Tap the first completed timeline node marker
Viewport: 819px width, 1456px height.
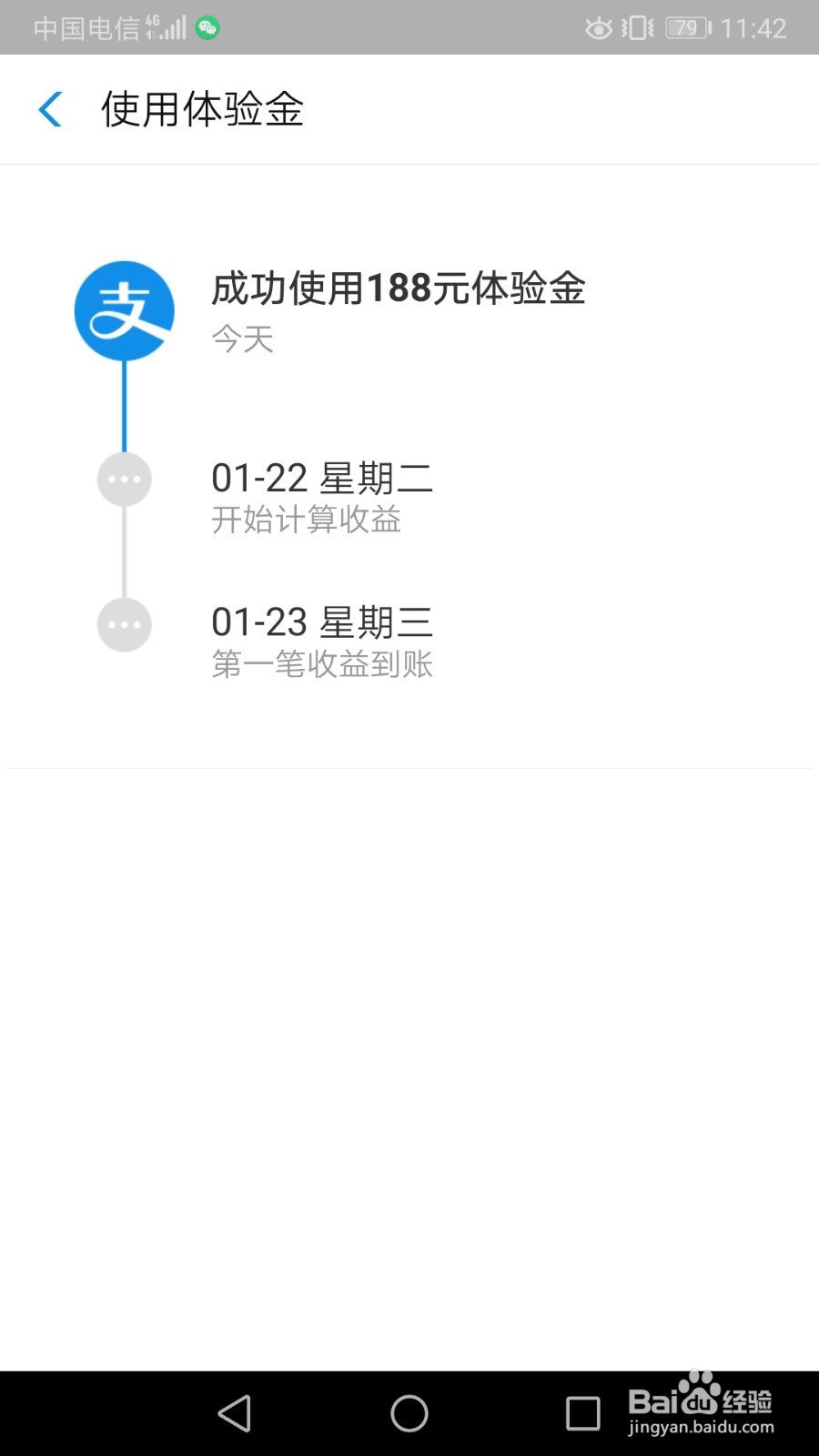[x=125, y=309]
